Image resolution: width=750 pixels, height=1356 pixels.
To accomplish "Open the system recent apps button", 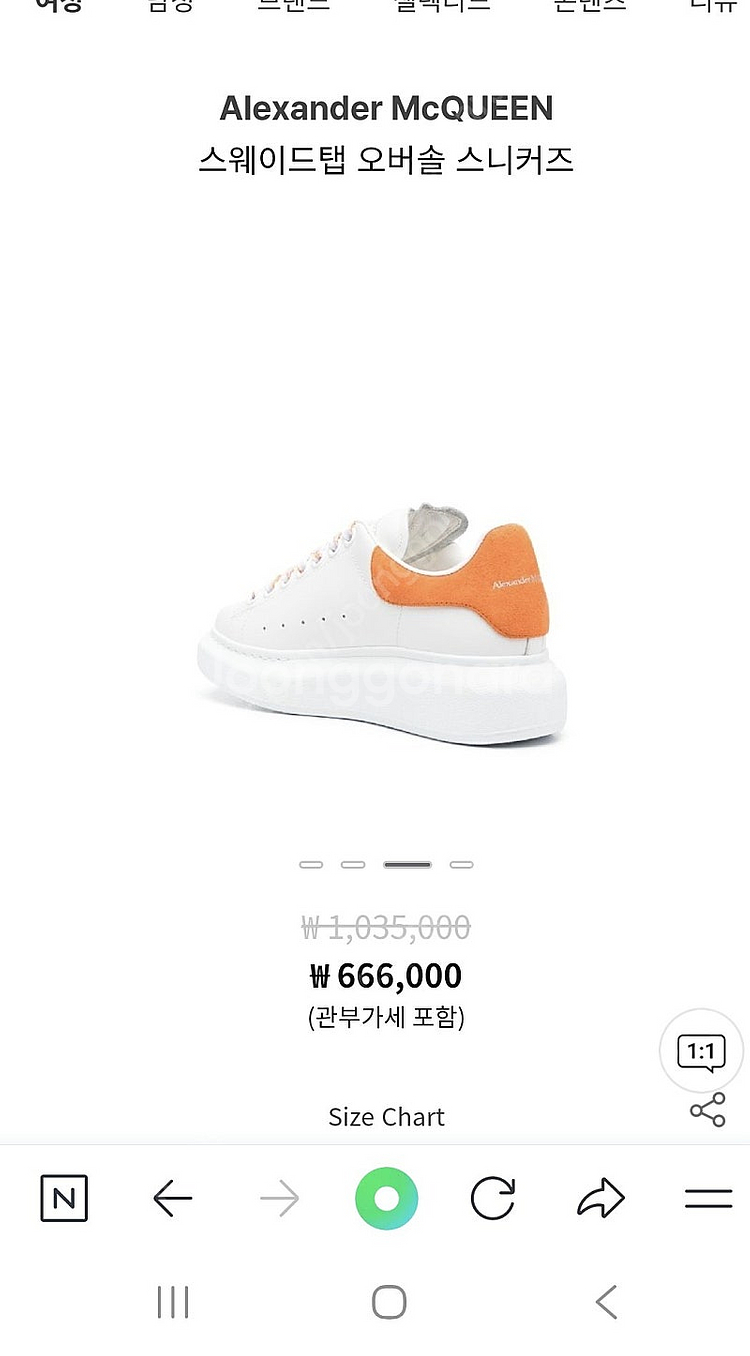I will coord(173,1302).
